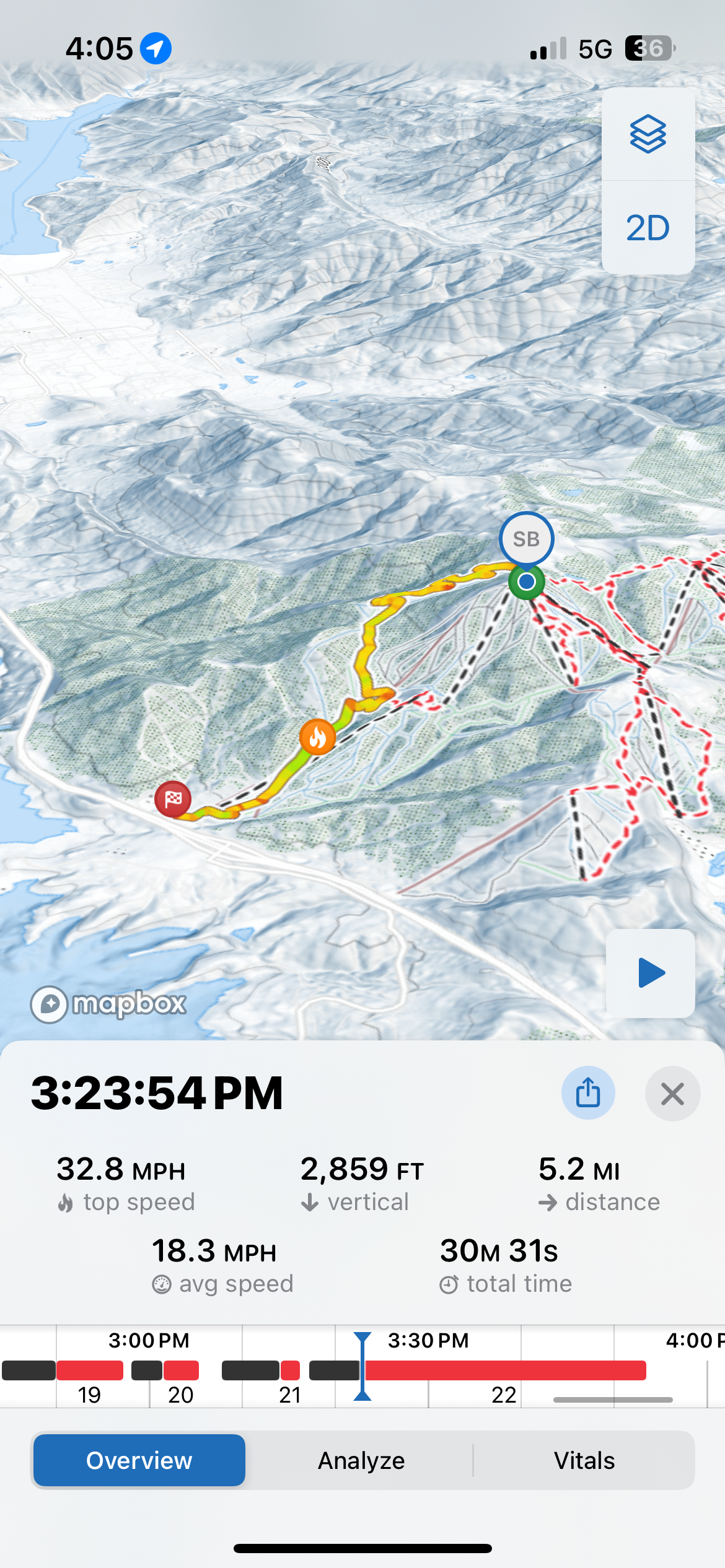Open the map layers selector

tap(648, 134)
